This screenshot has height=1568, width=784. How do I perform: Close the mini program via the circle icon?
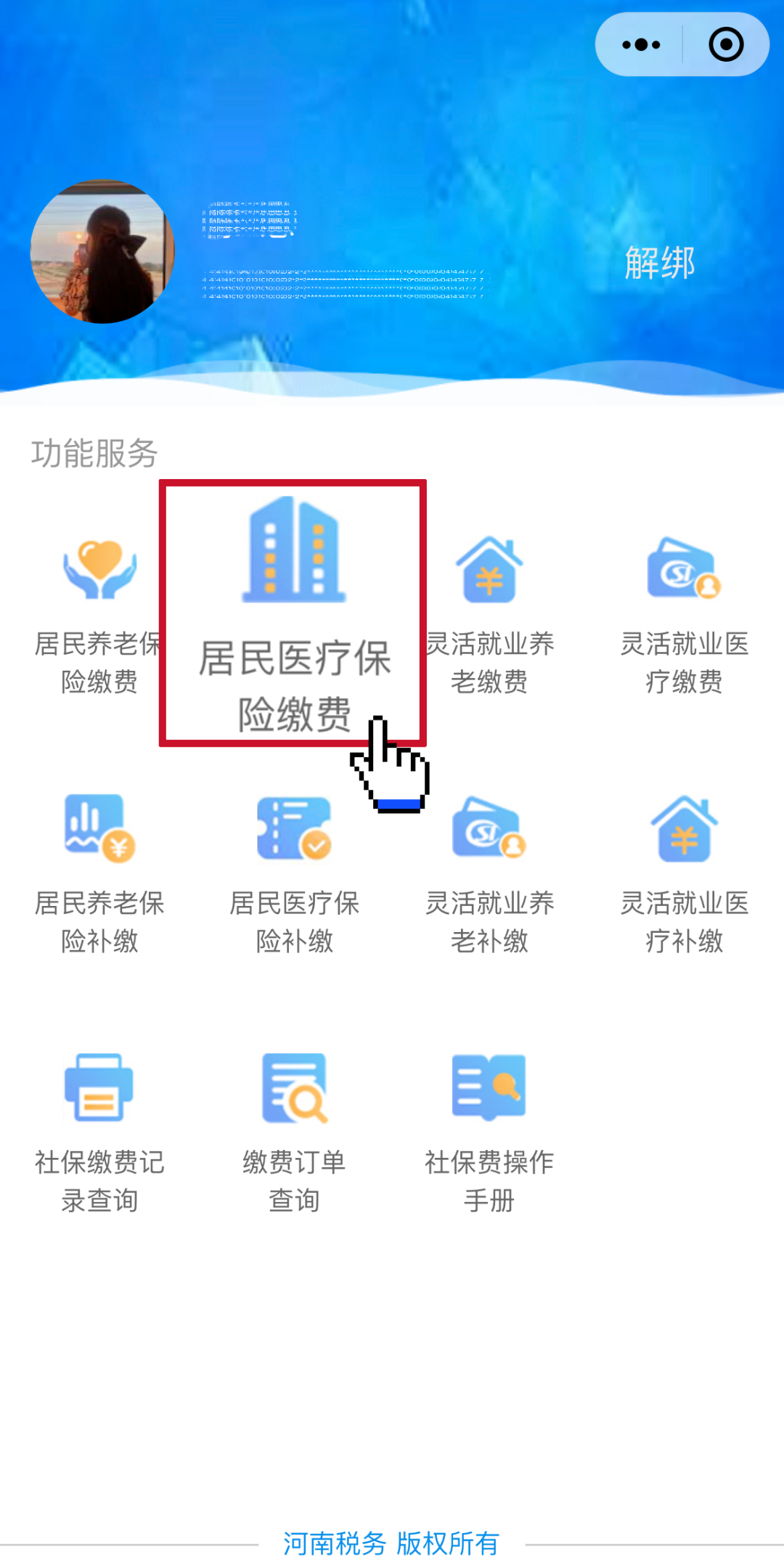(x=726, y=45)
